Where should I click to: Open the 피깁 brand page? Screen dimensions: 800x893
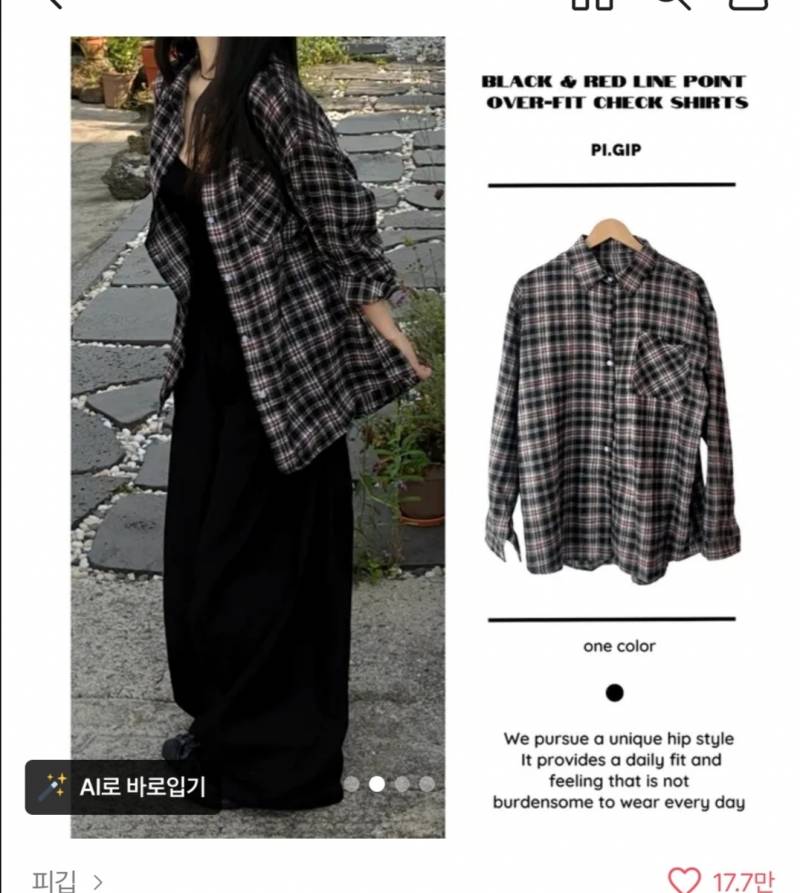point(67,880)
